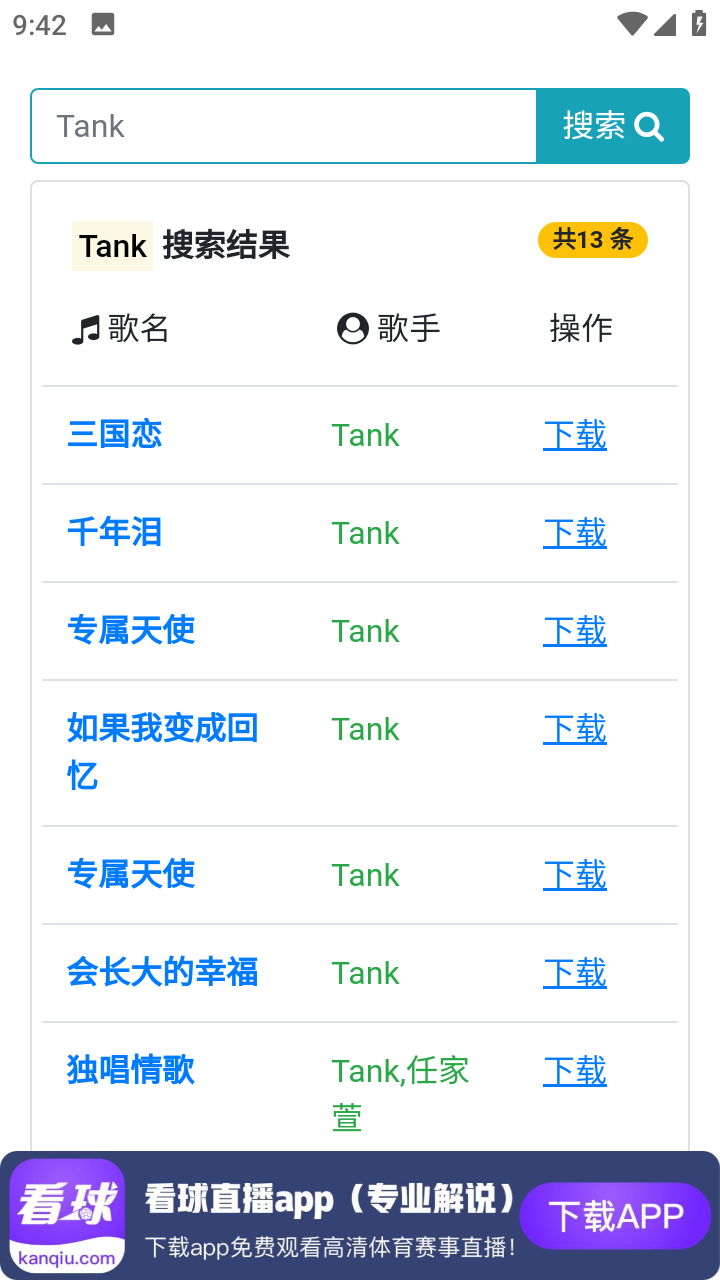This screenshot has width=720, height=1280.
Task: Download 专属天使 via its 下载 link
Action: [x=575, y=631]
